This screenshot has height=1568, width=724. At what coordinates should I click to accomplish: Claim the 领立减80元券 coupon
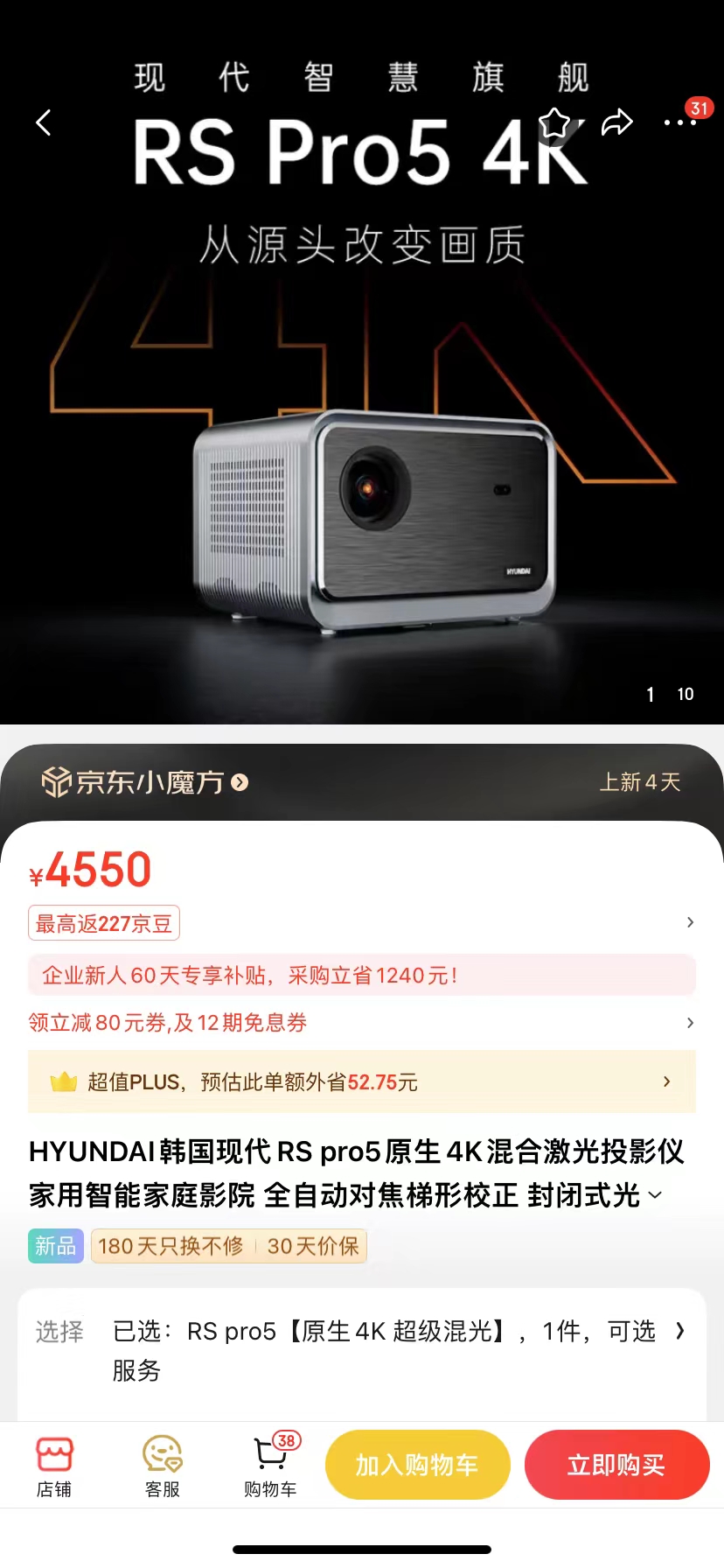(x=168, y=1023)
